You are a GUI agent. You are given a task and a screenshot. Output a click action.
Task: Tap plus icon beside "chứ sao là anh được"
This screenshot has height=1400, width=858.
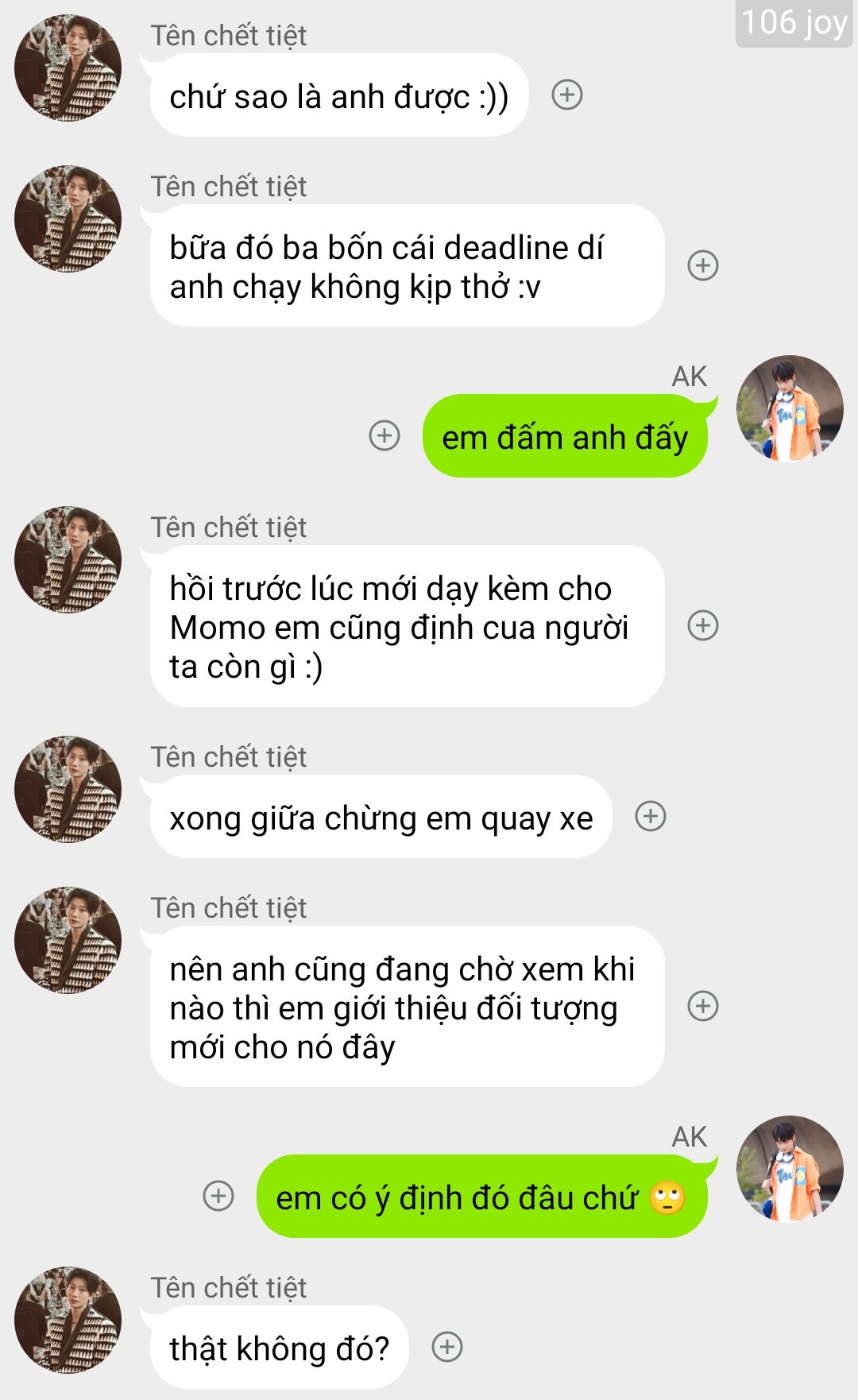click(x=567, y=95)
